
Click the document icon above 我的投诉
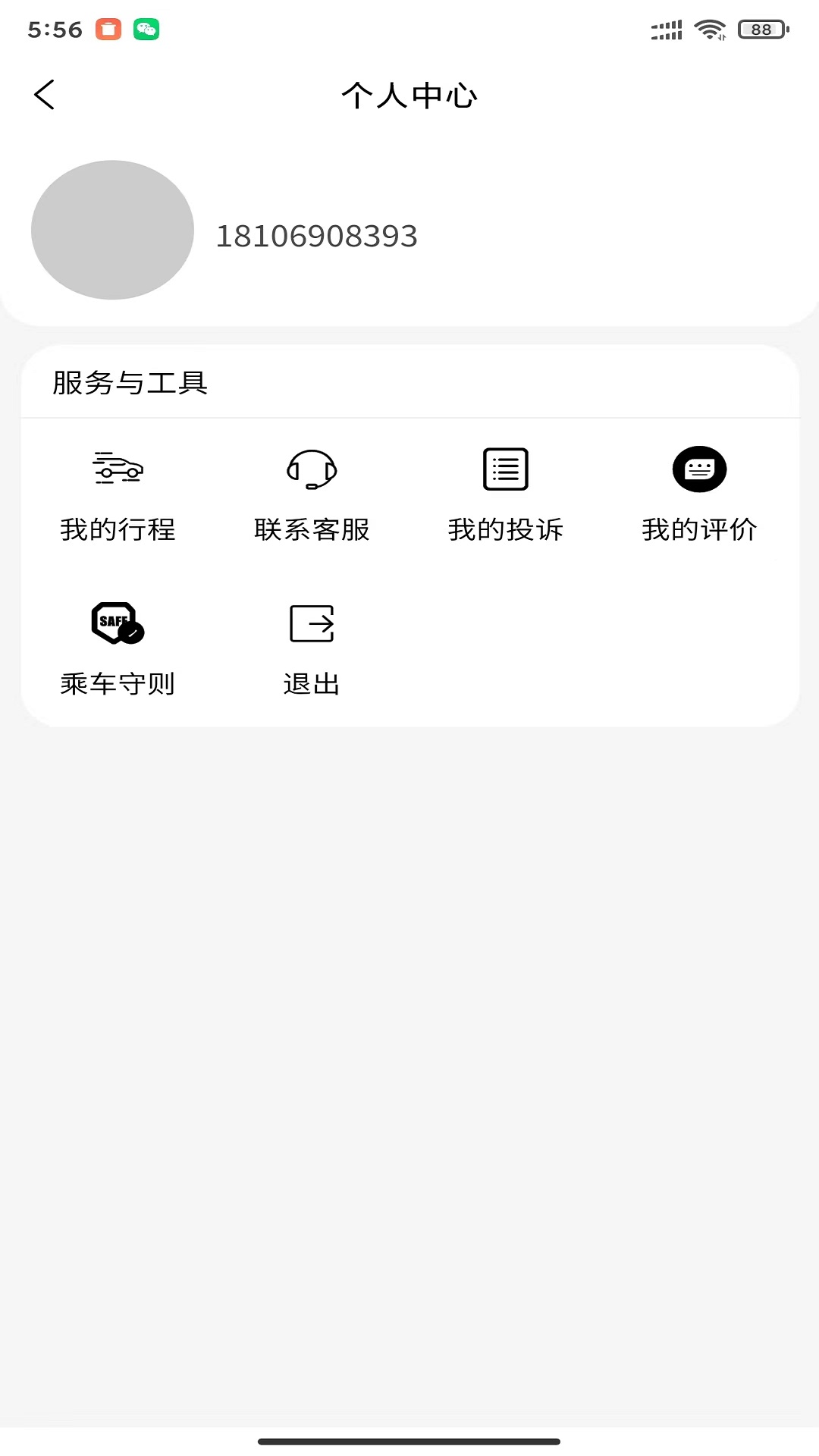point(505,469)
